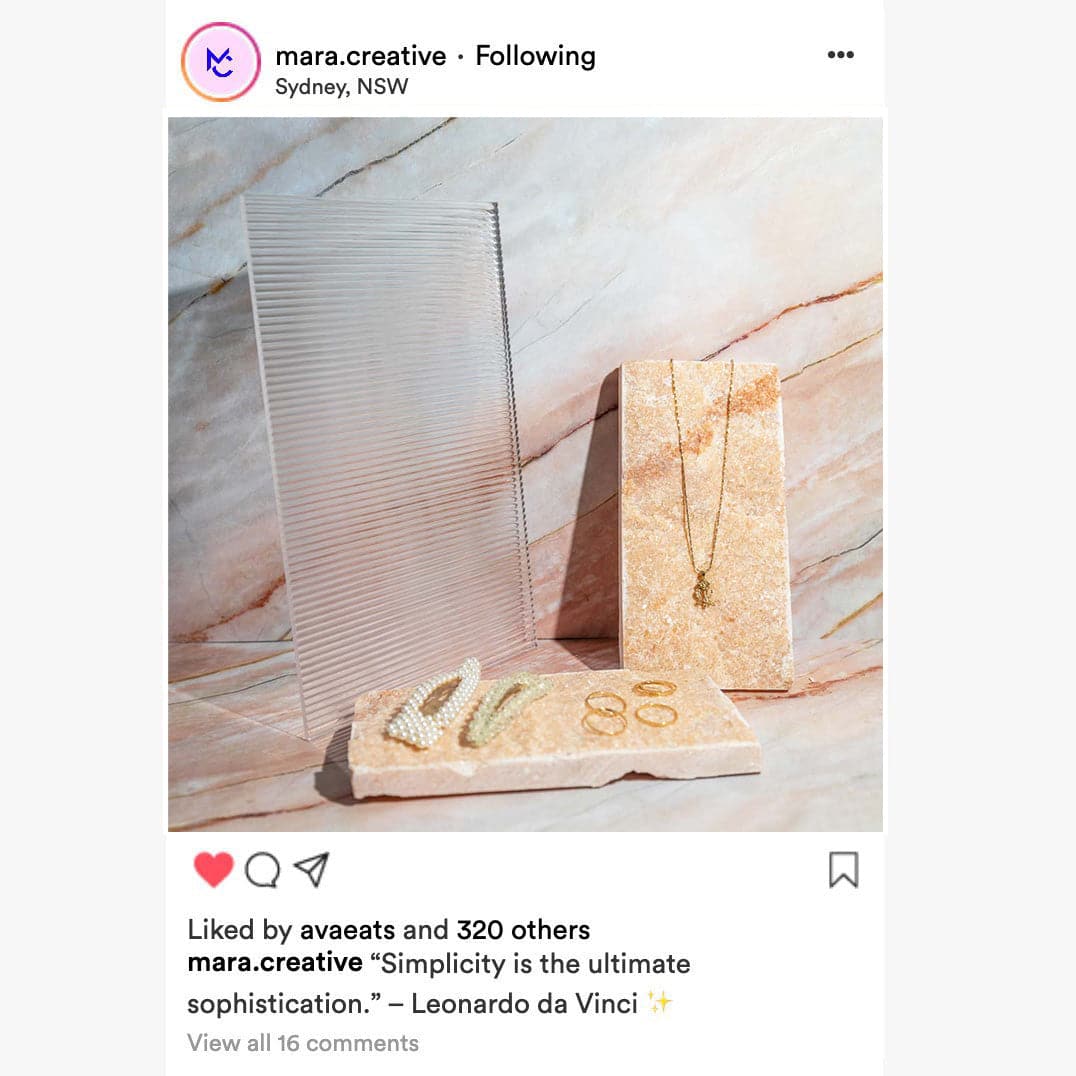Open mara.creative username in header

tap(360, 56)
